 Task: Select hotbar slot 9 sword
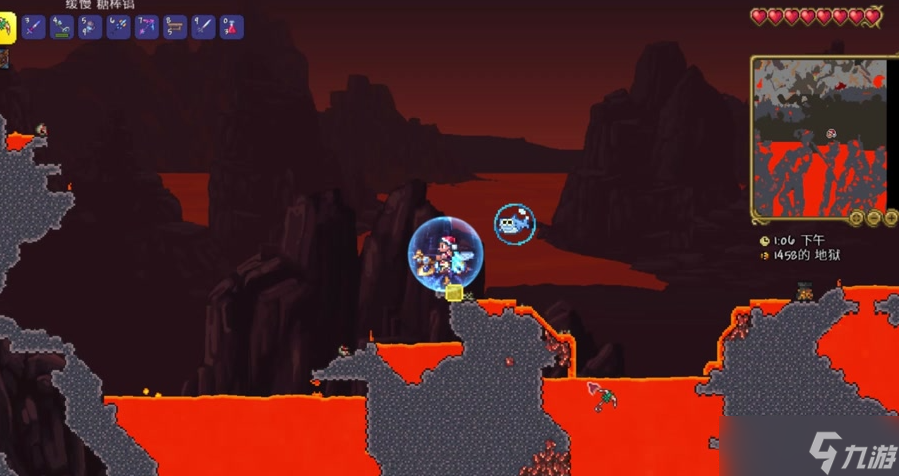pyautogui.click(x=203, y=27)
